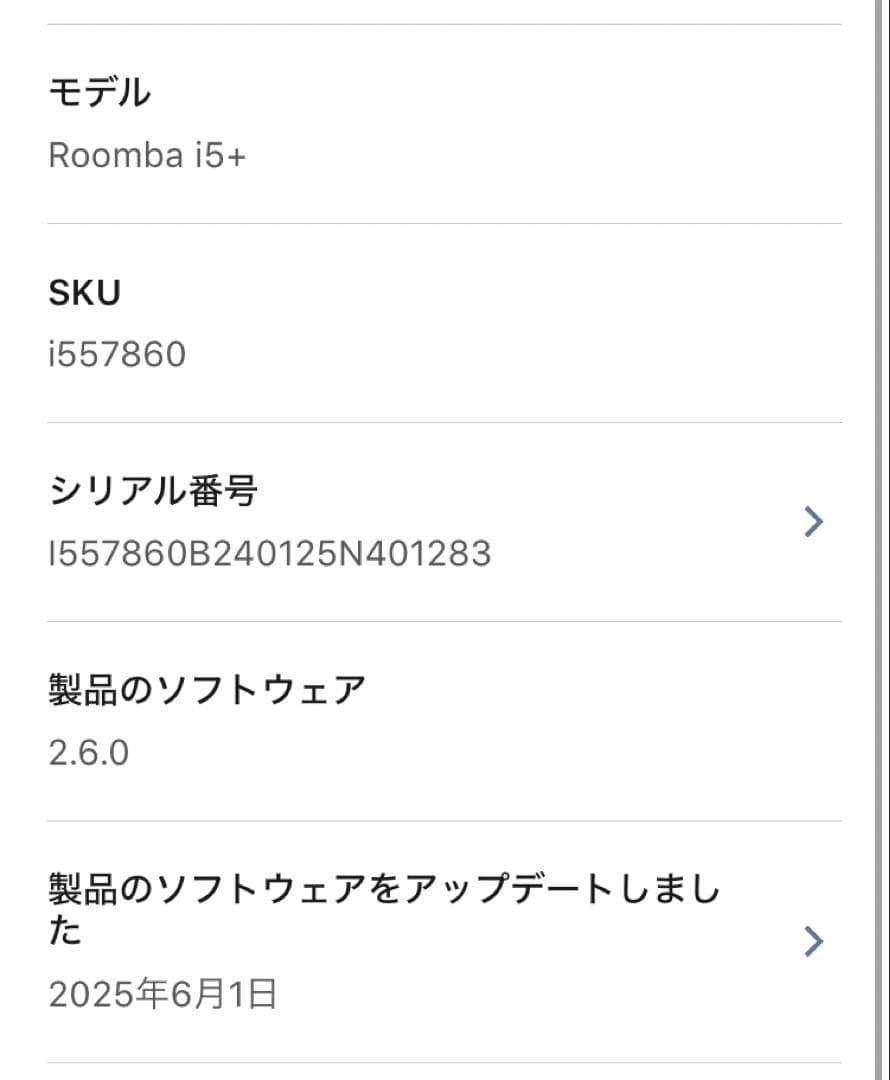890x1080 pixels.
Task: Tap the Roomba i5+ model name
Action: [148, 155]
